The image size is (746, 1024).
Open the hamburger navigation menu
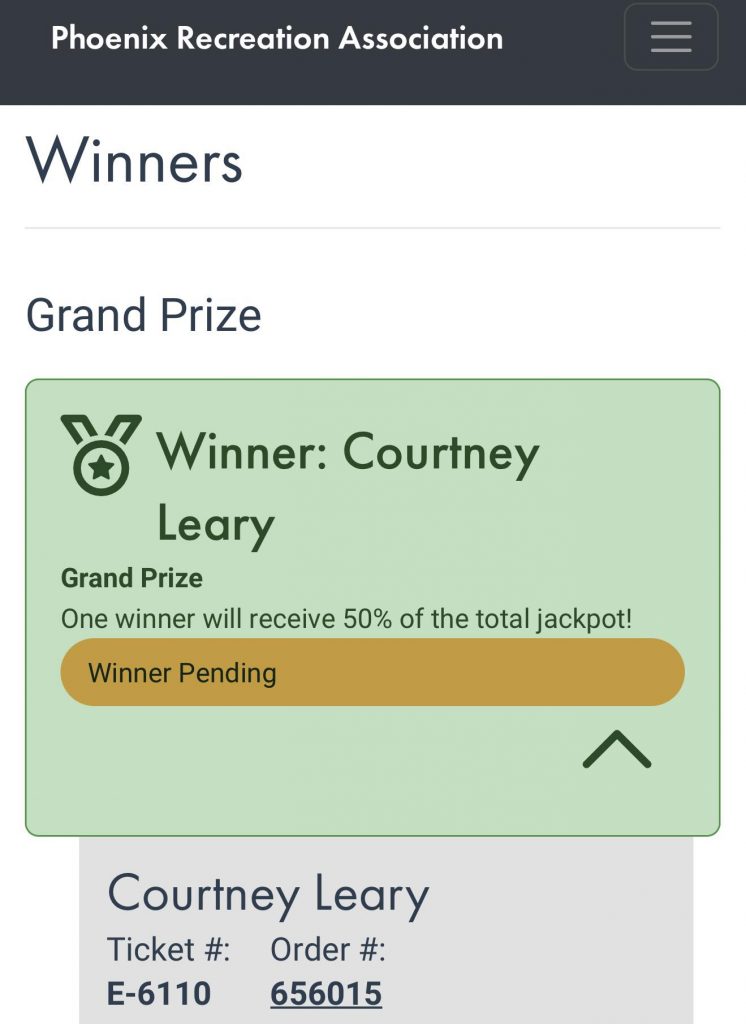[x=671, y=37]
